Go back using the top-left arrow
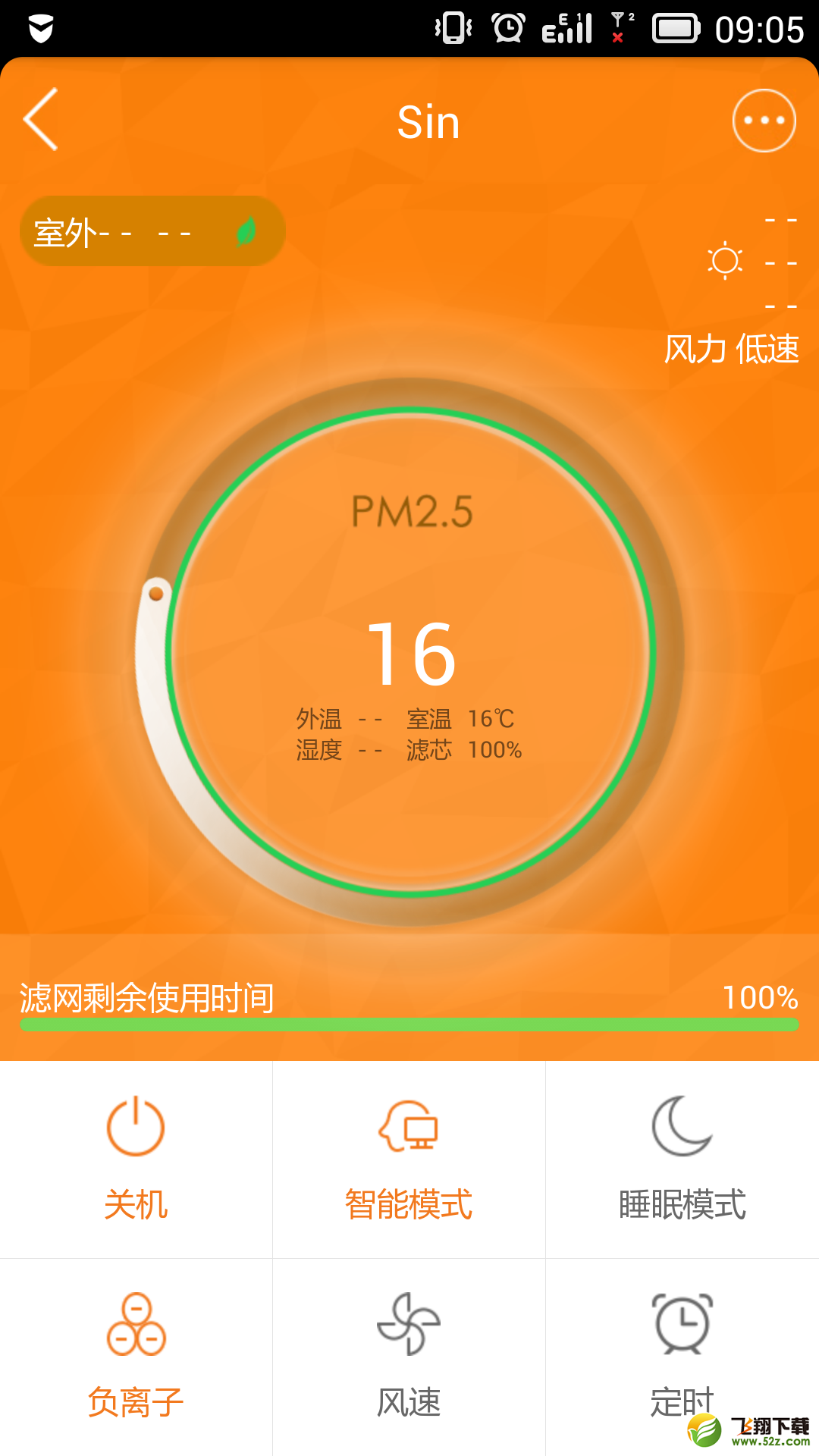The width and height of the screenshot is (819, 1456). point(41,120)
